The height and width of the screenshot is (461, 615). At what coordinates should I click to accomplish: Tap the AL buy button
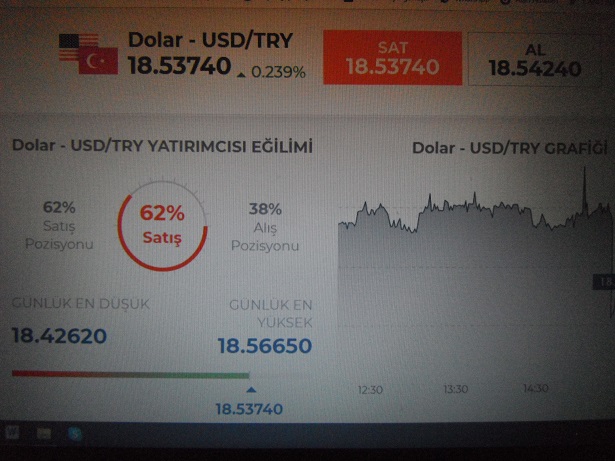(x=535, y=58)
